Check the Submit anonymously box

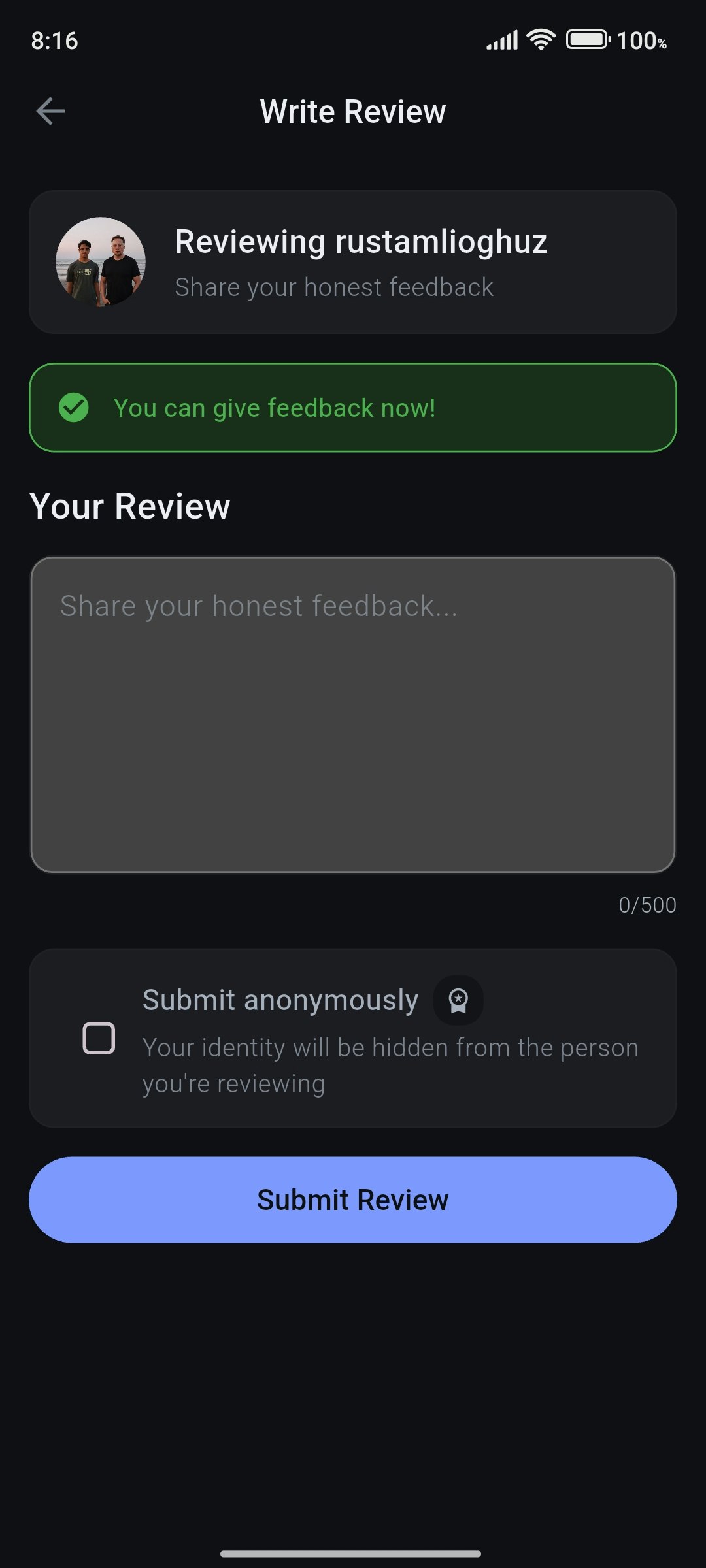tap(99, 1038)
